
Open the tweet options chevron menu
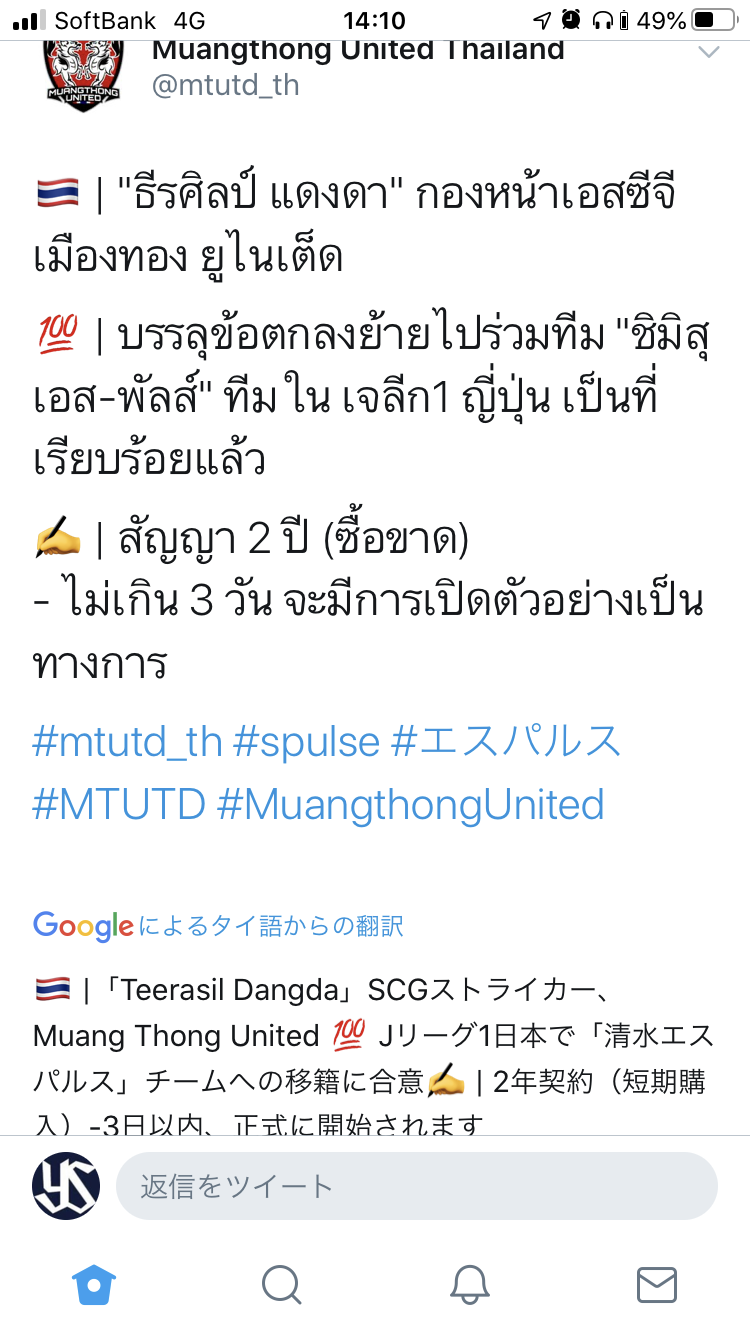point(708,53)
